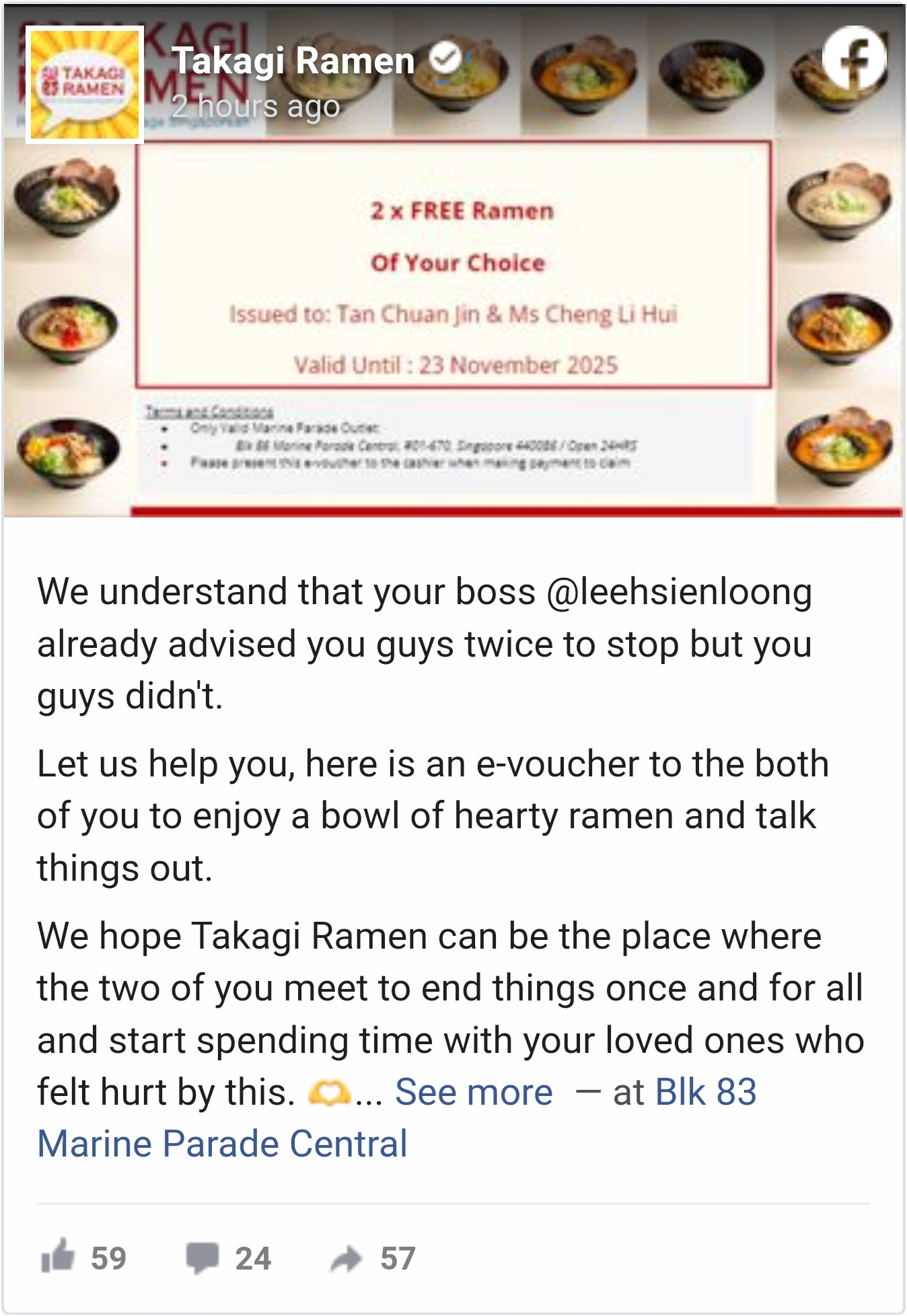Open the Takagi Ramen page name

pyautogui.click(x=293, y=61)
